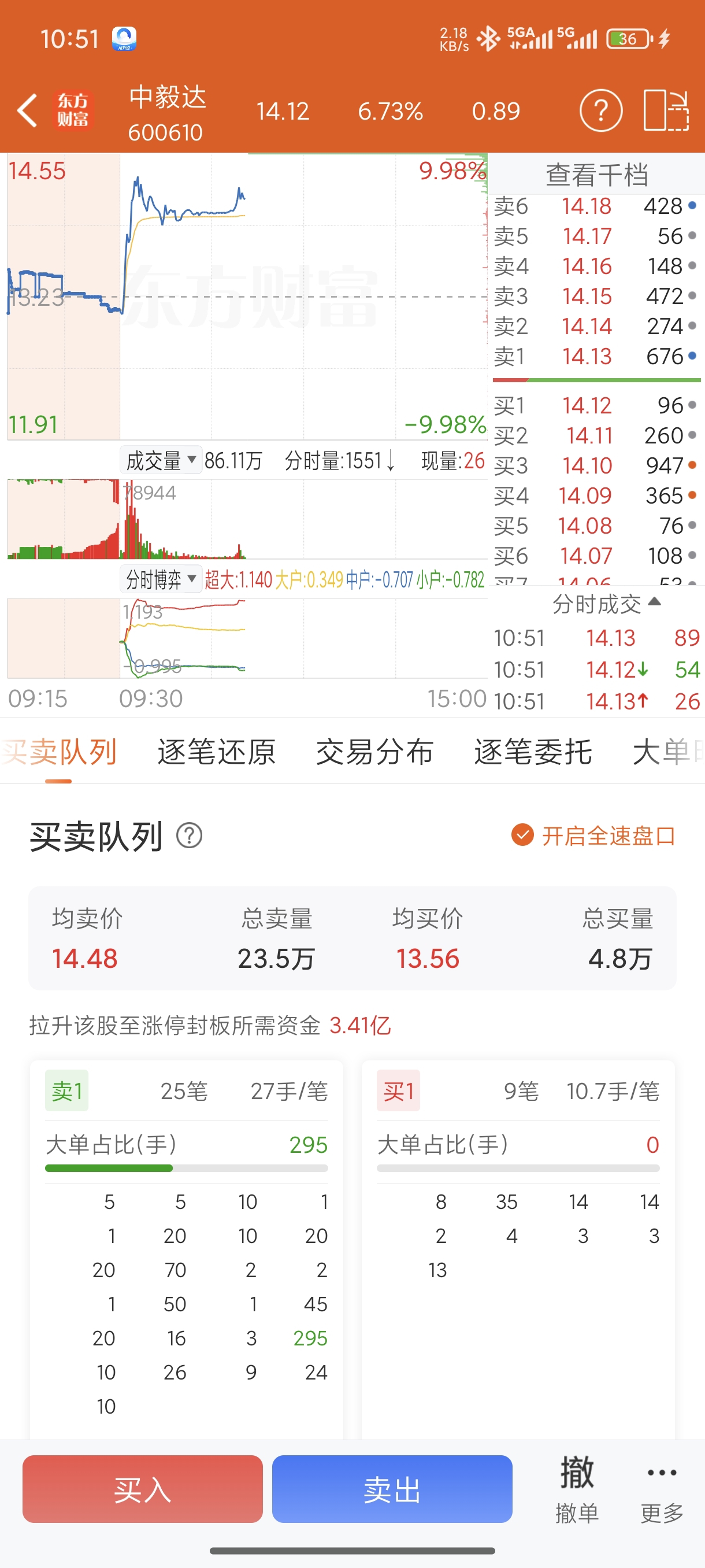Switch to the 逐笔还原 tab
This screenshot has height=1568, width=705.
point(217,752)
